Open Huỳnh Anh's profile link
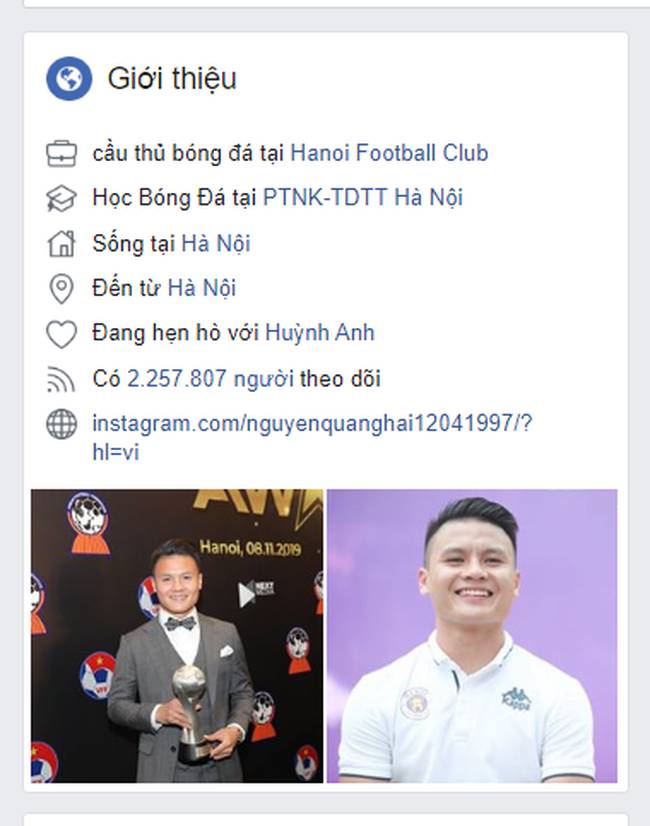The width and height of the screenshot is (650, 826). point(319,333)
